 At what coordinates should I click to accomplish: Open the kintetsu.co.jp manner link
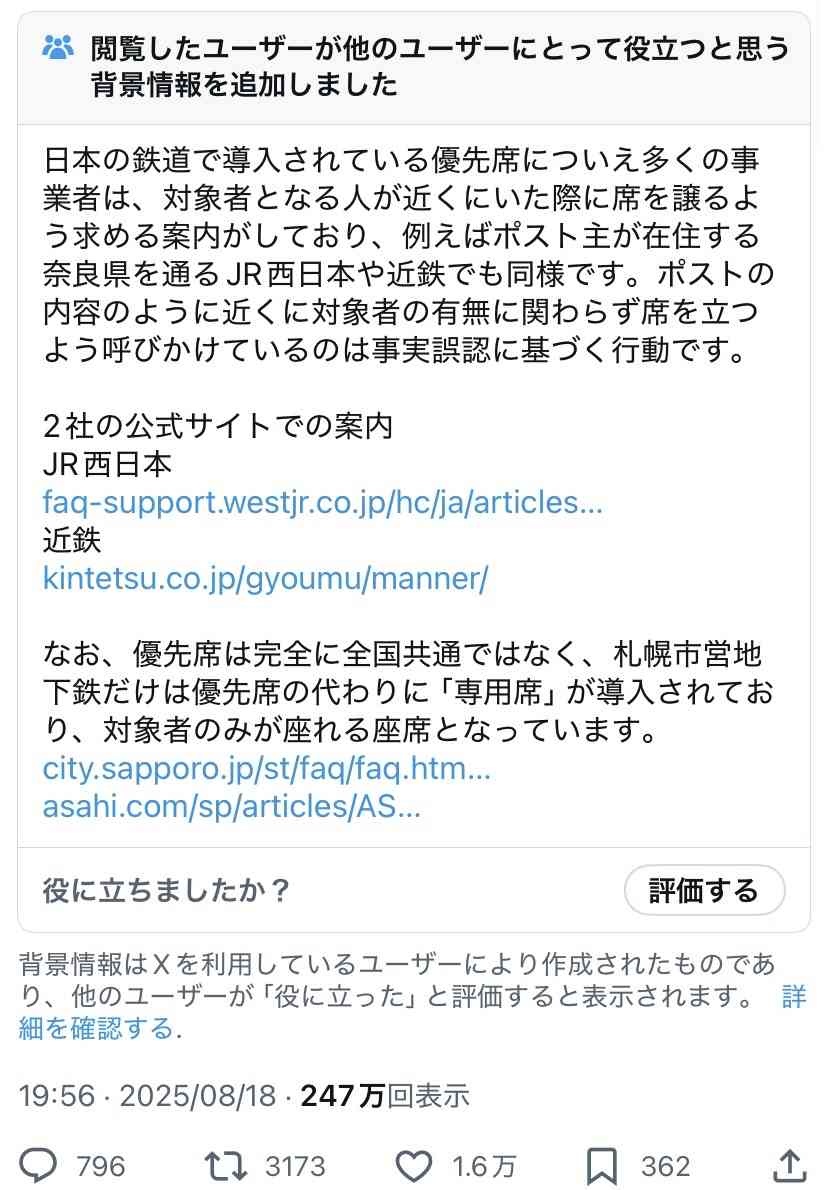[x=265, y=578]
